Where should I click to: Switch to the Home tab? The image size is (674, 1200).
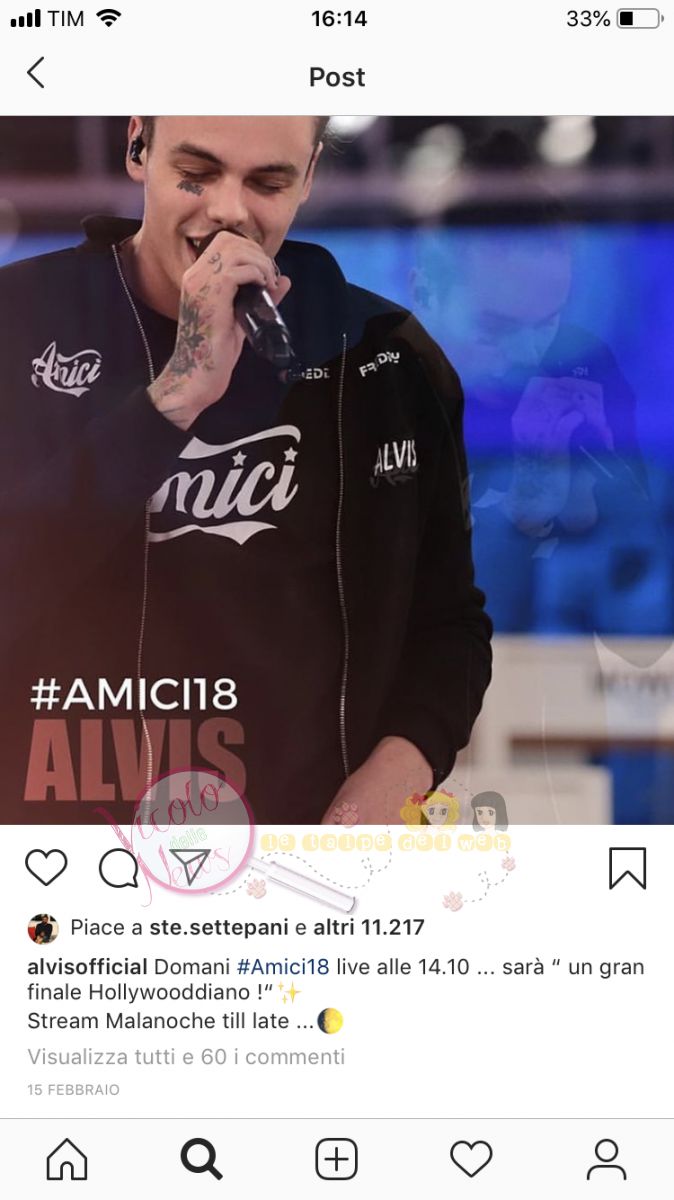point(67,1160)
